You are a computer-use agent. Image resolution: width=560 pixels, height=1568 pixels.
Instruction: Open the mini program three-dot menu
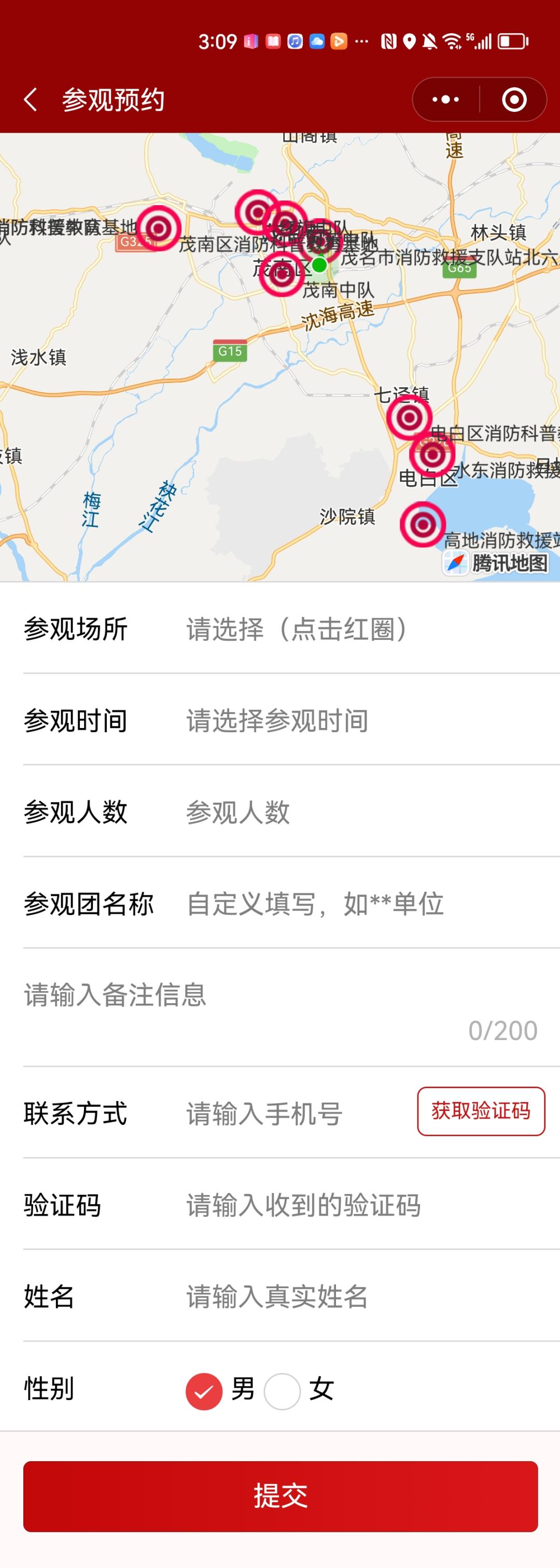445,99
